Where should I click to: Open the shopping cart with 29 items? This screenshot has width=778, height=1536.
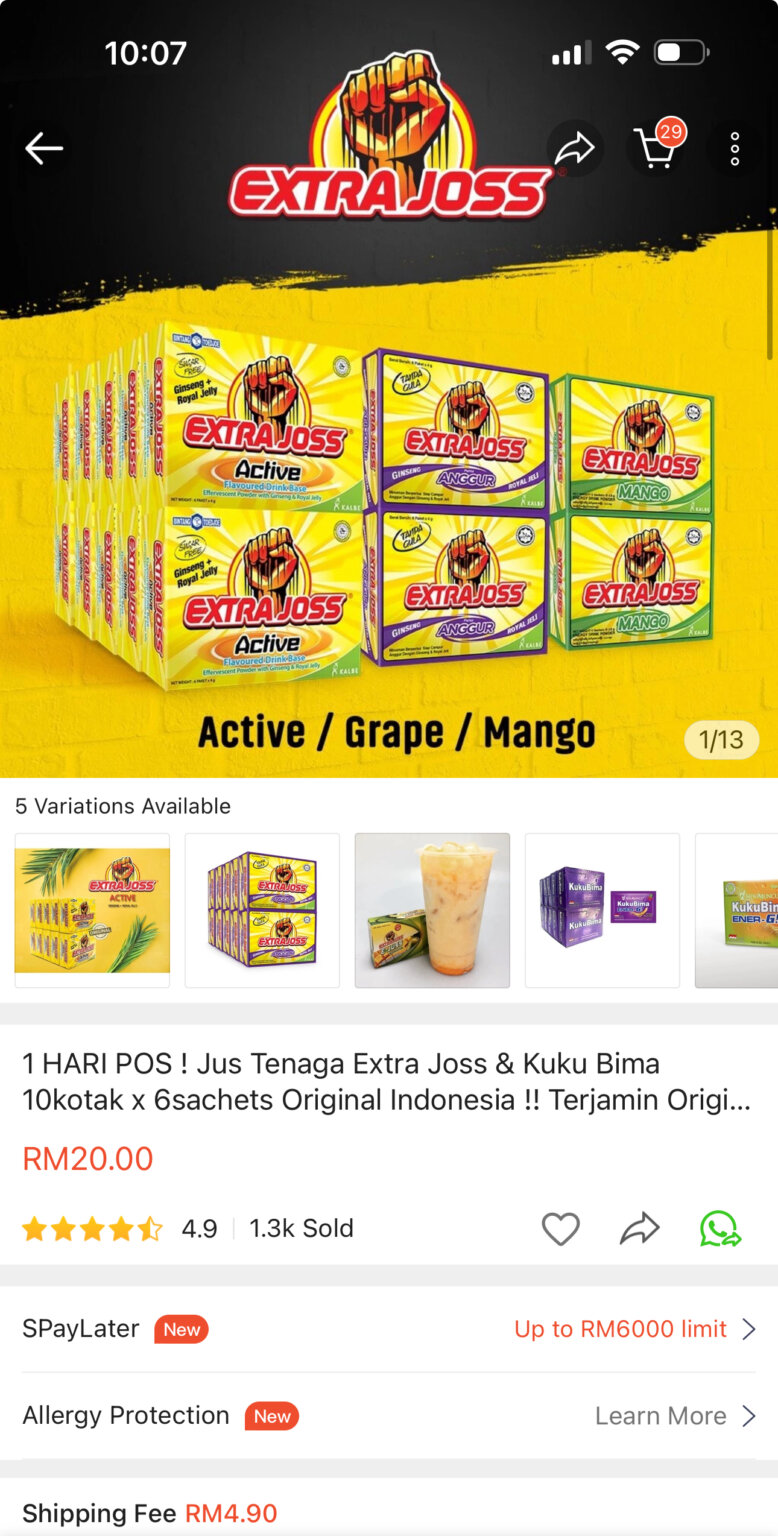(x=656, y=149)
